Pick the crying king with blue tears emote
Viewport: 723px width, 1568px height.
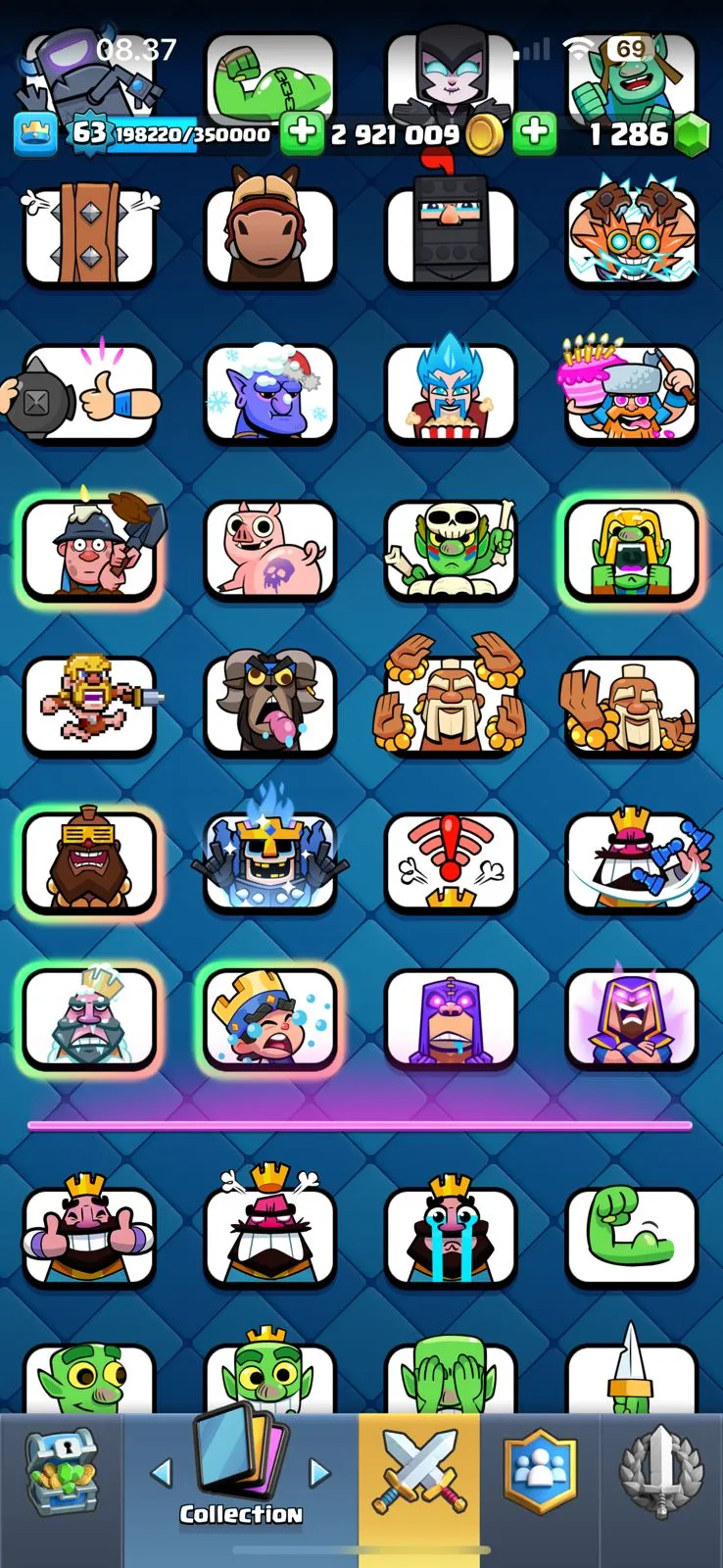pyautogui.click(x=451, y=1235)
